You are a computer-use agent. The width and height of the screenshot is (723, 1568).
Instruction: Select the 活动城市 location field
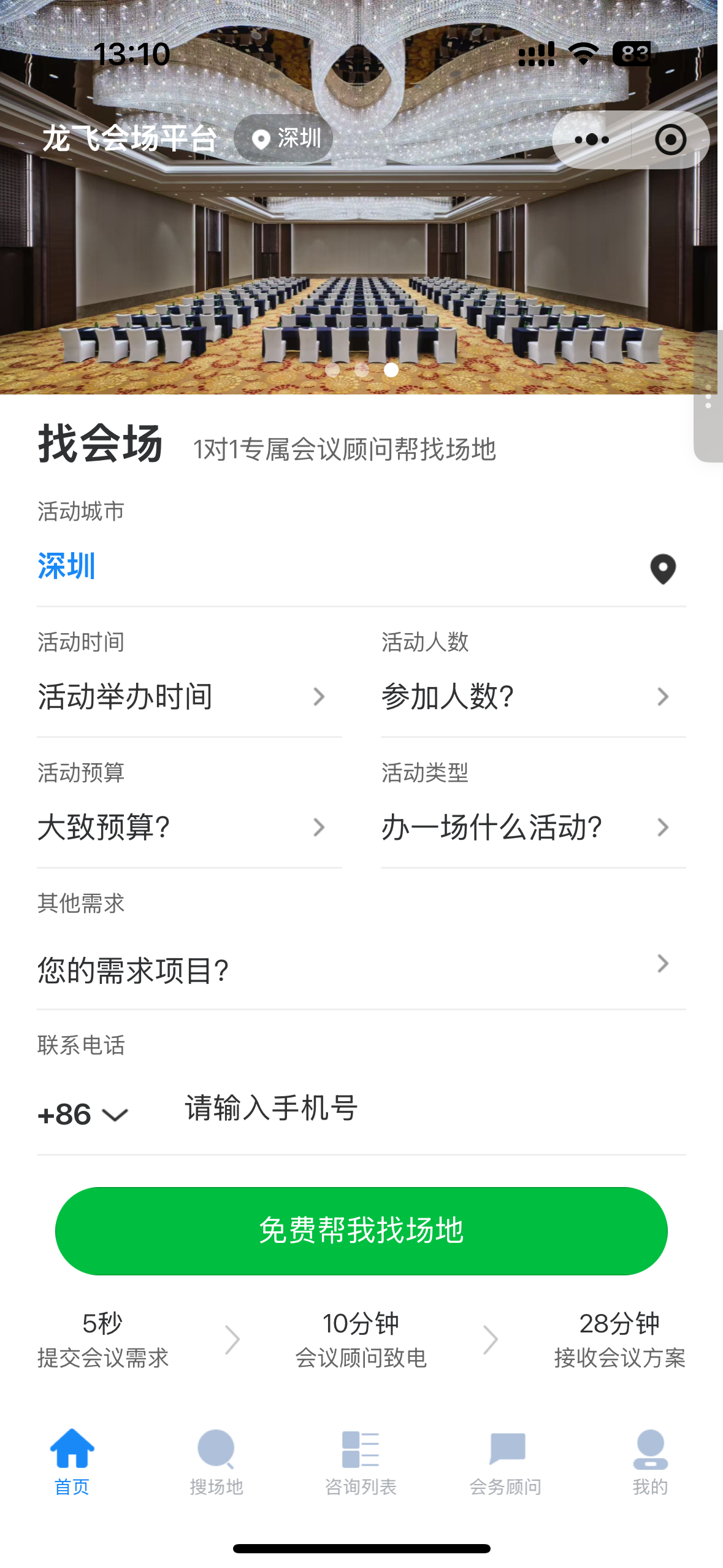click(x=361, y=567)
